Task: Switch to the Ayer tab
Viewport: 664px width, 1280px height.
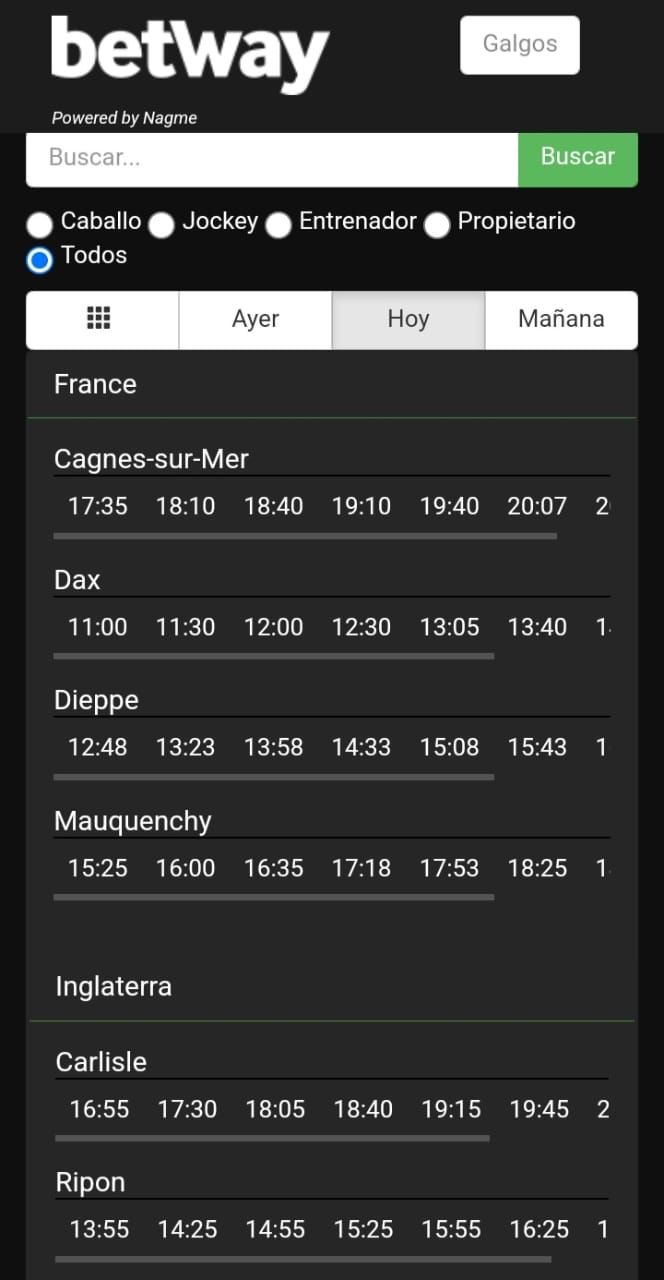Action: 255,320
